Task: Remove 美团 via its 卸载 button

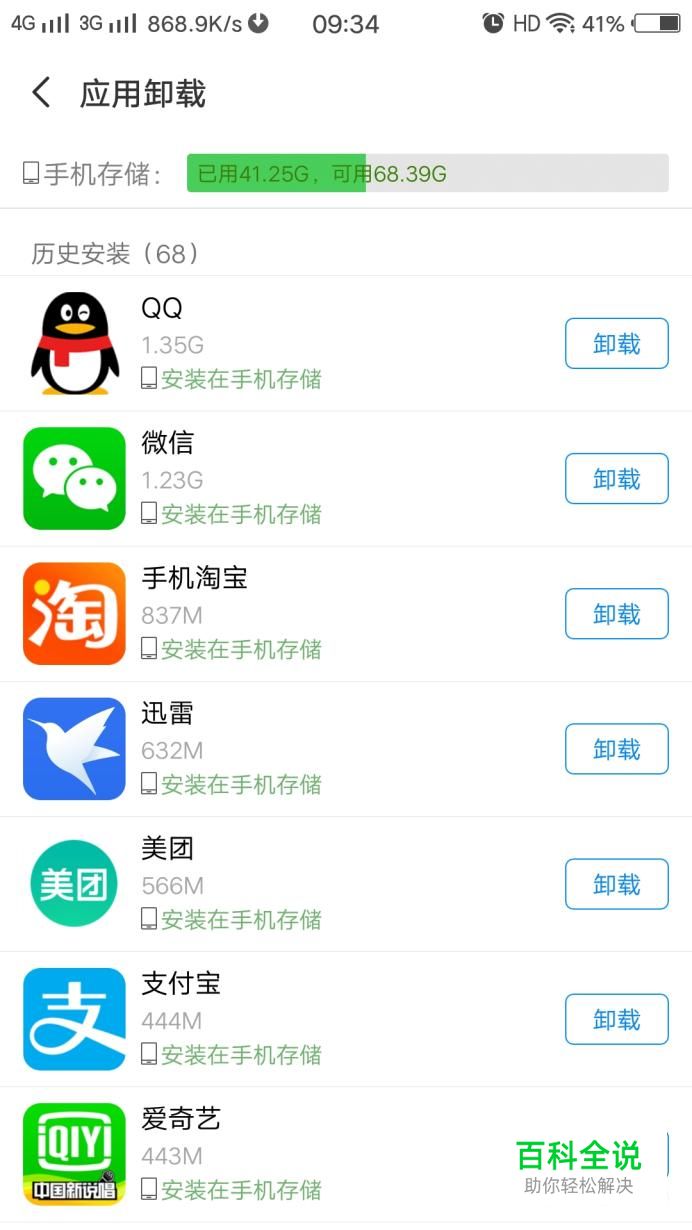Action: (x=616, y=884)
